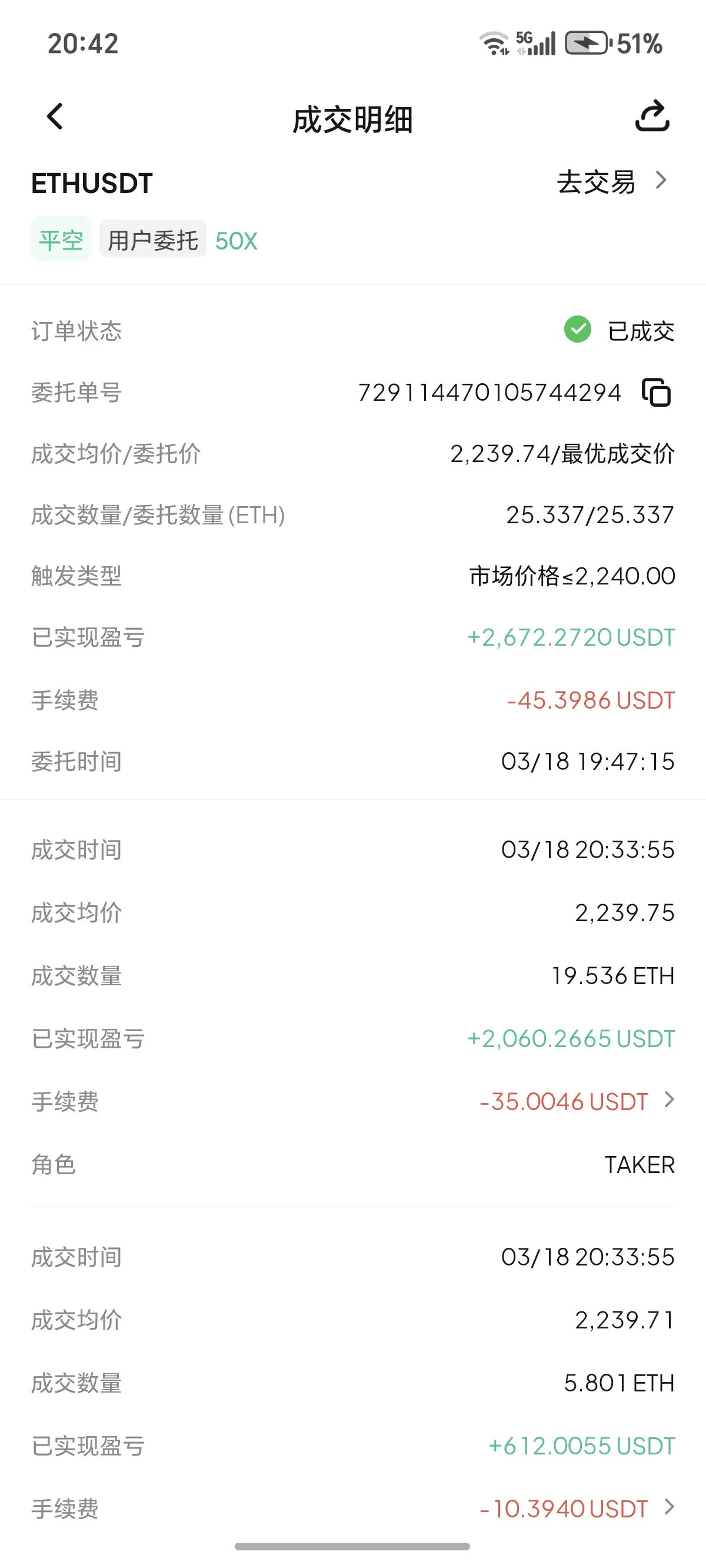Expand fee details for -10.3940 USDT
706x1568 pixels.
(x=669, y=1507)
